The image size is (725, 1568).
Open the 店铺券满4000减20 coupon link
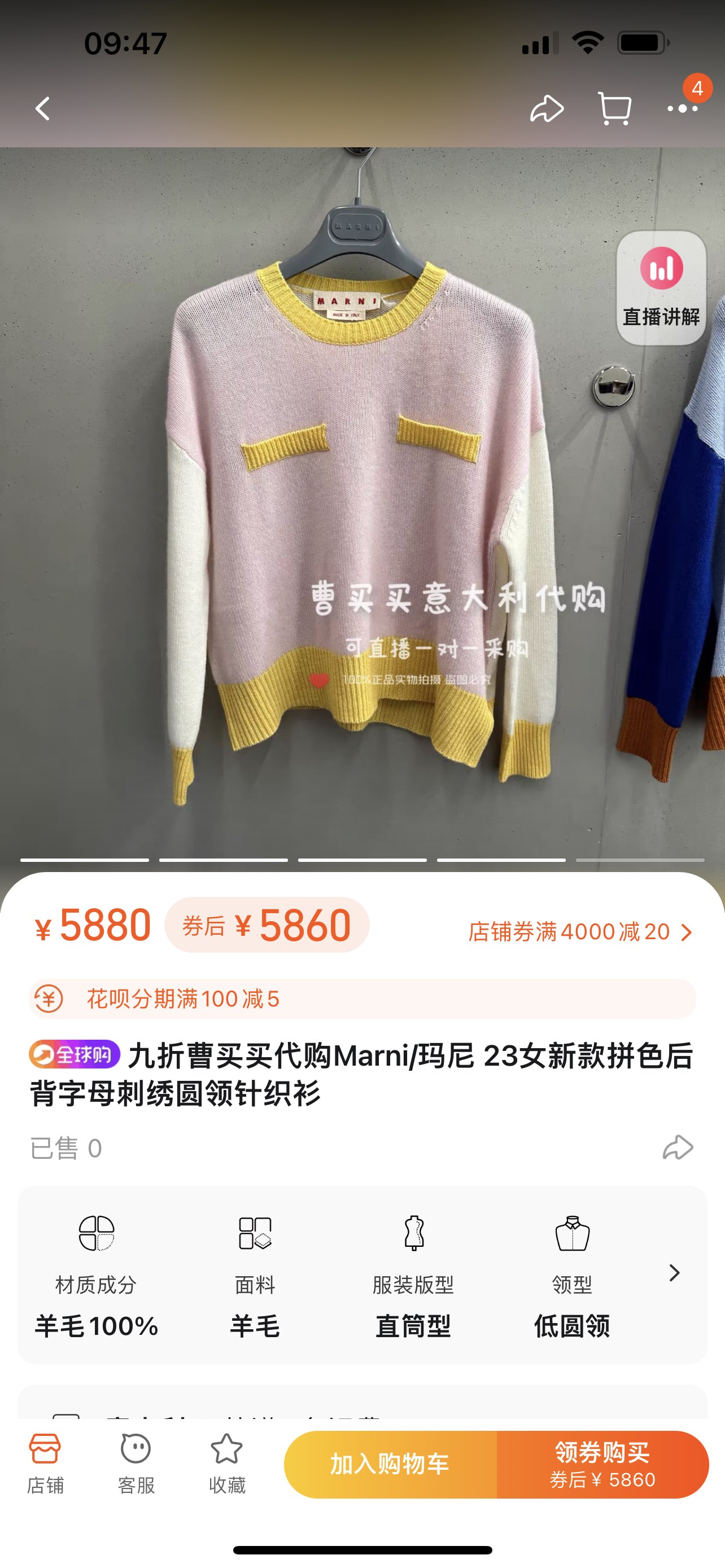[x=579, y=931]
